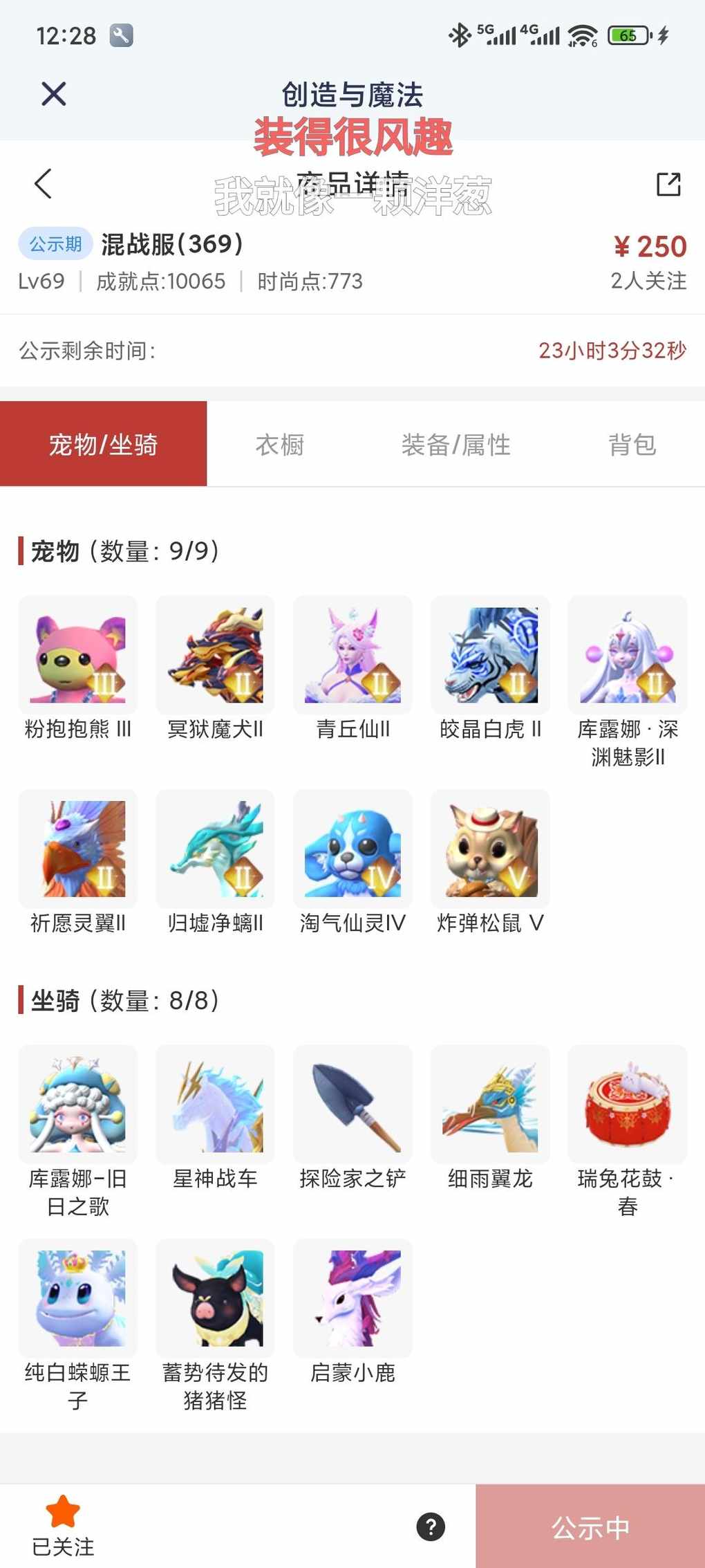This screenshot has height=1568, width=705.
Task: Open help with the question mark icon
Action: 431,1527
